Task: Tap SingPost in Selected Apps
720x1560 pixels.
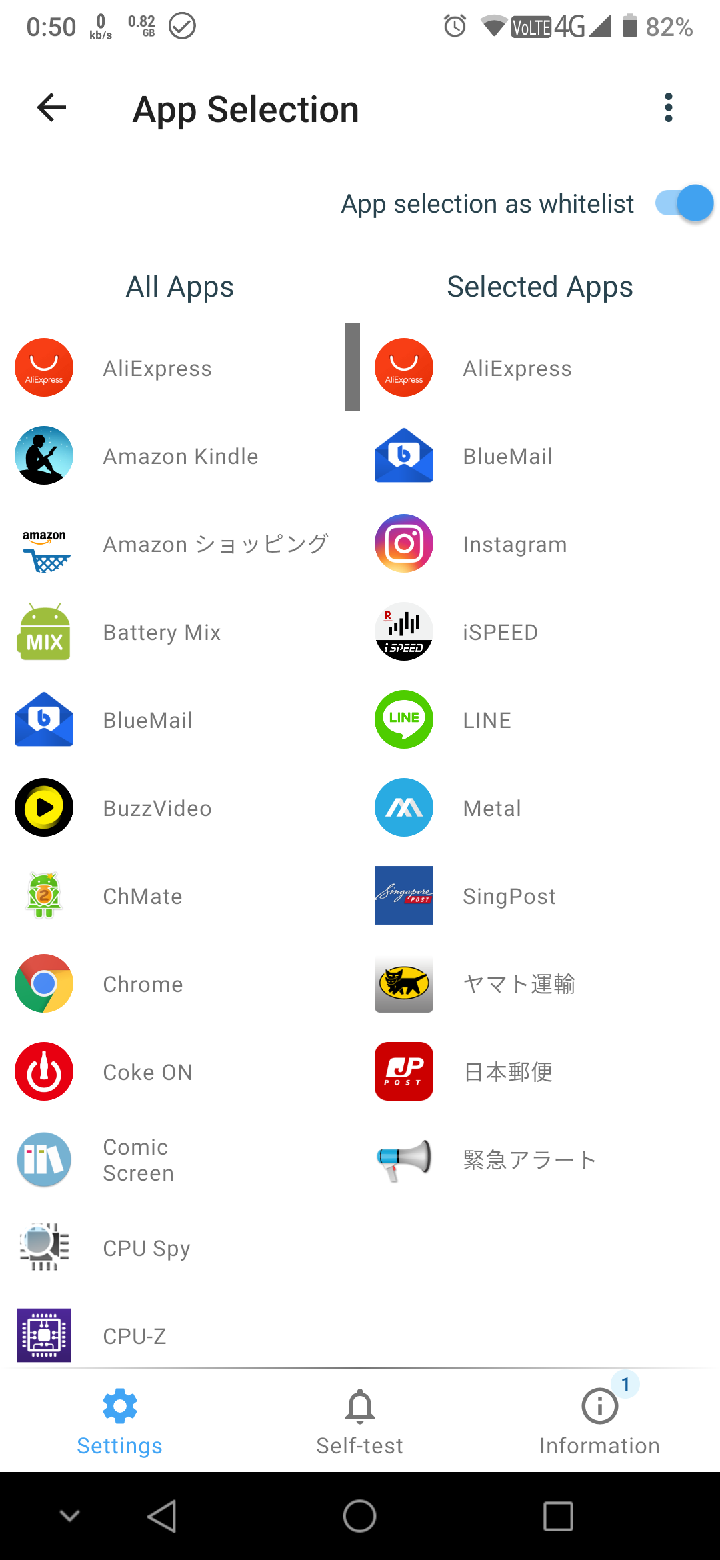Action: (508, 896)
